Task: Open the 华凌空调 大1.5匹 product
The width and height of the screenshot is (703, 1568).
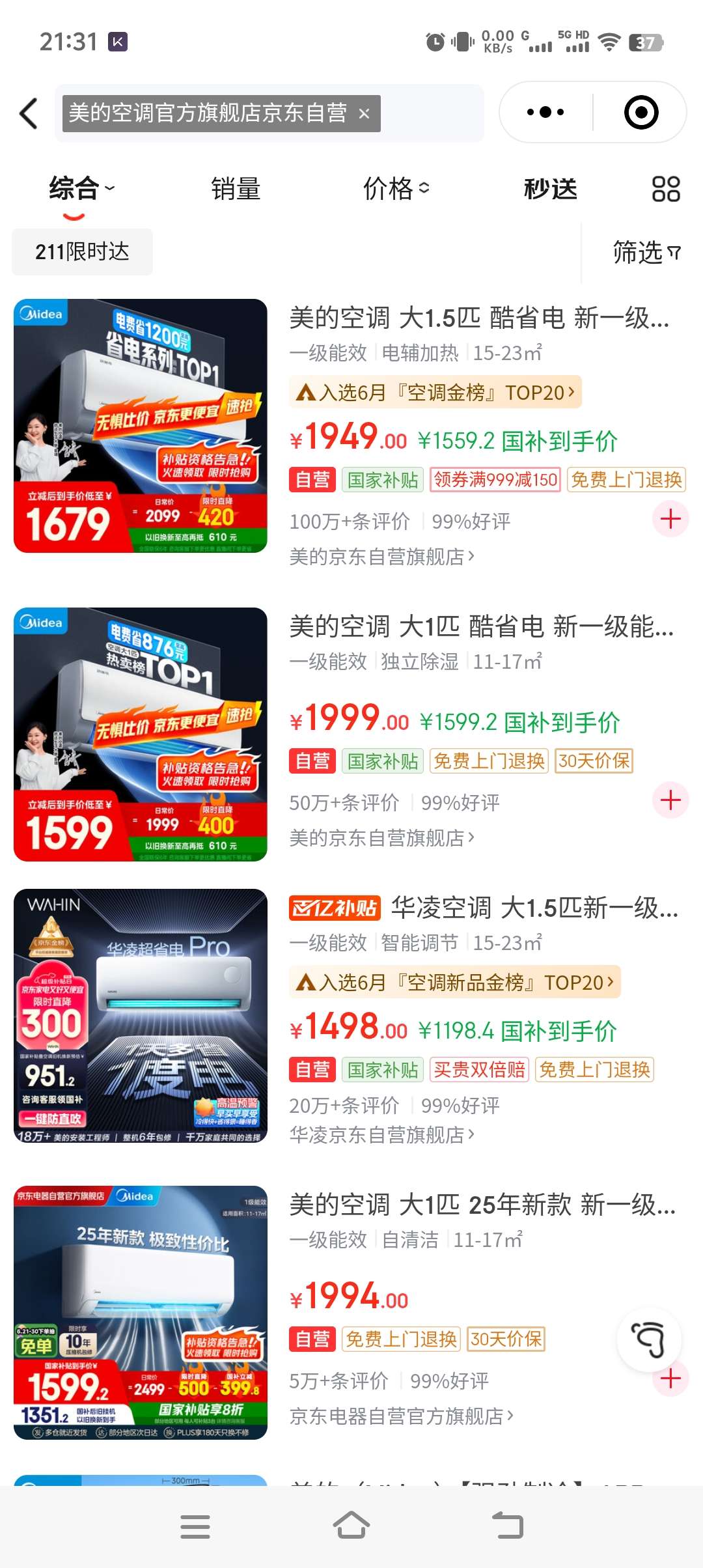Action: click(x=534, y=908)
